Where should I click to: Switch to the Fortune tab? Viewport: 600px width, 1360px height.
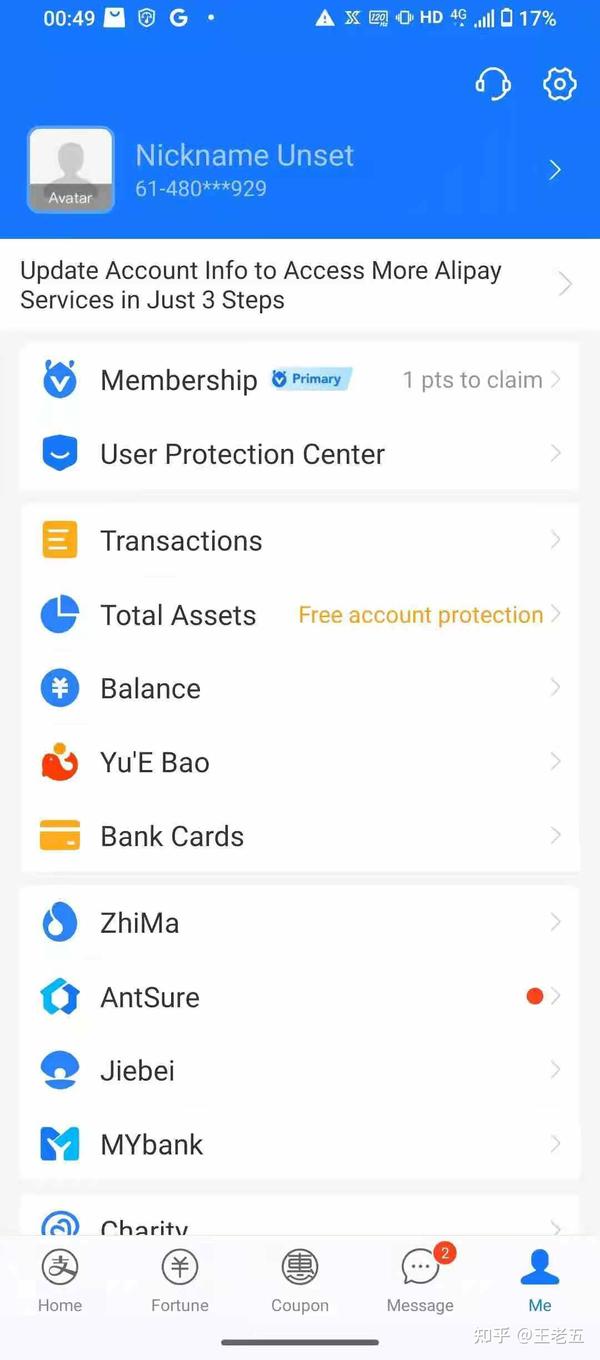pos(180,1280)
